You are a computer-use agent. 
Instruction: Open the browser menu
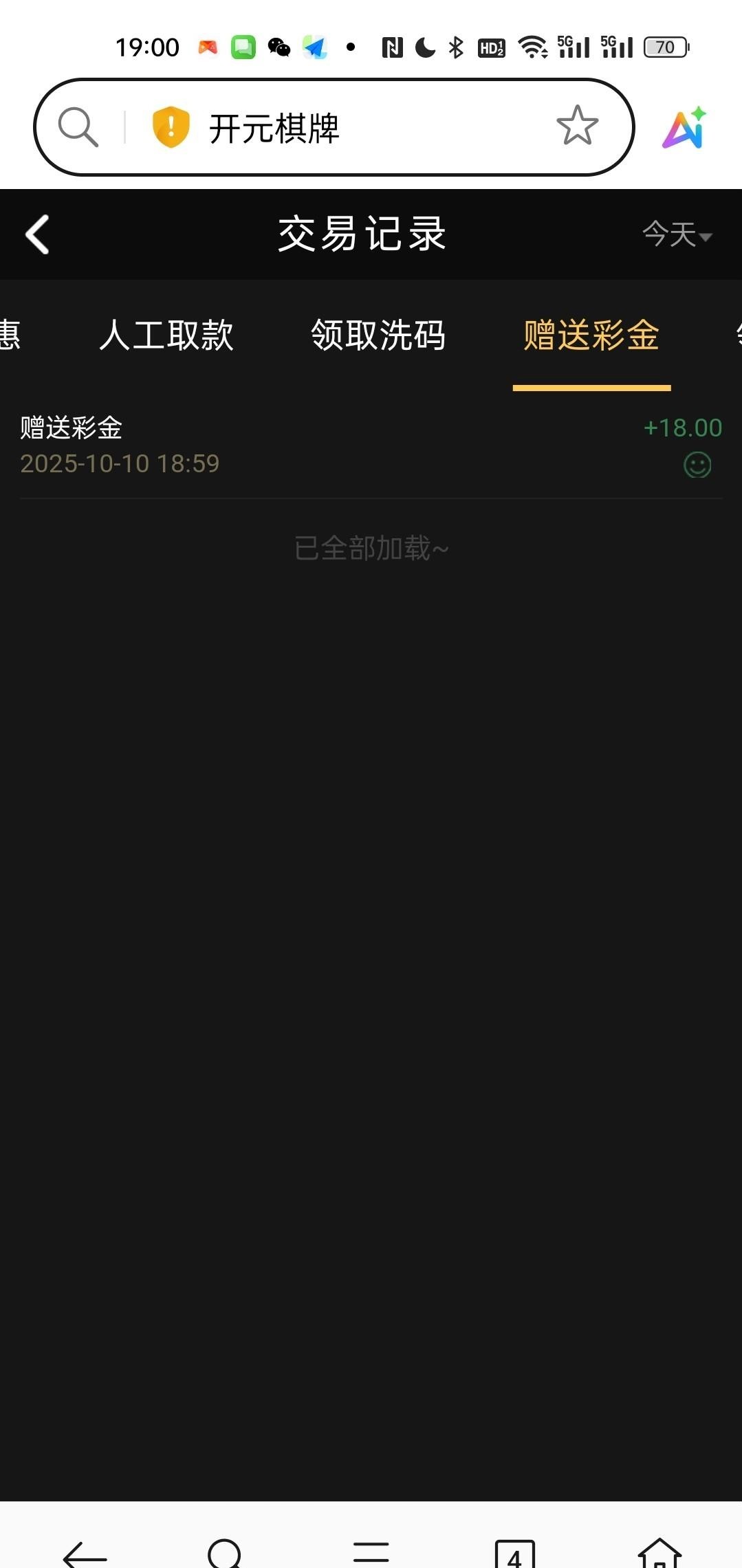pyautogui.click(x=371, y=1554)
